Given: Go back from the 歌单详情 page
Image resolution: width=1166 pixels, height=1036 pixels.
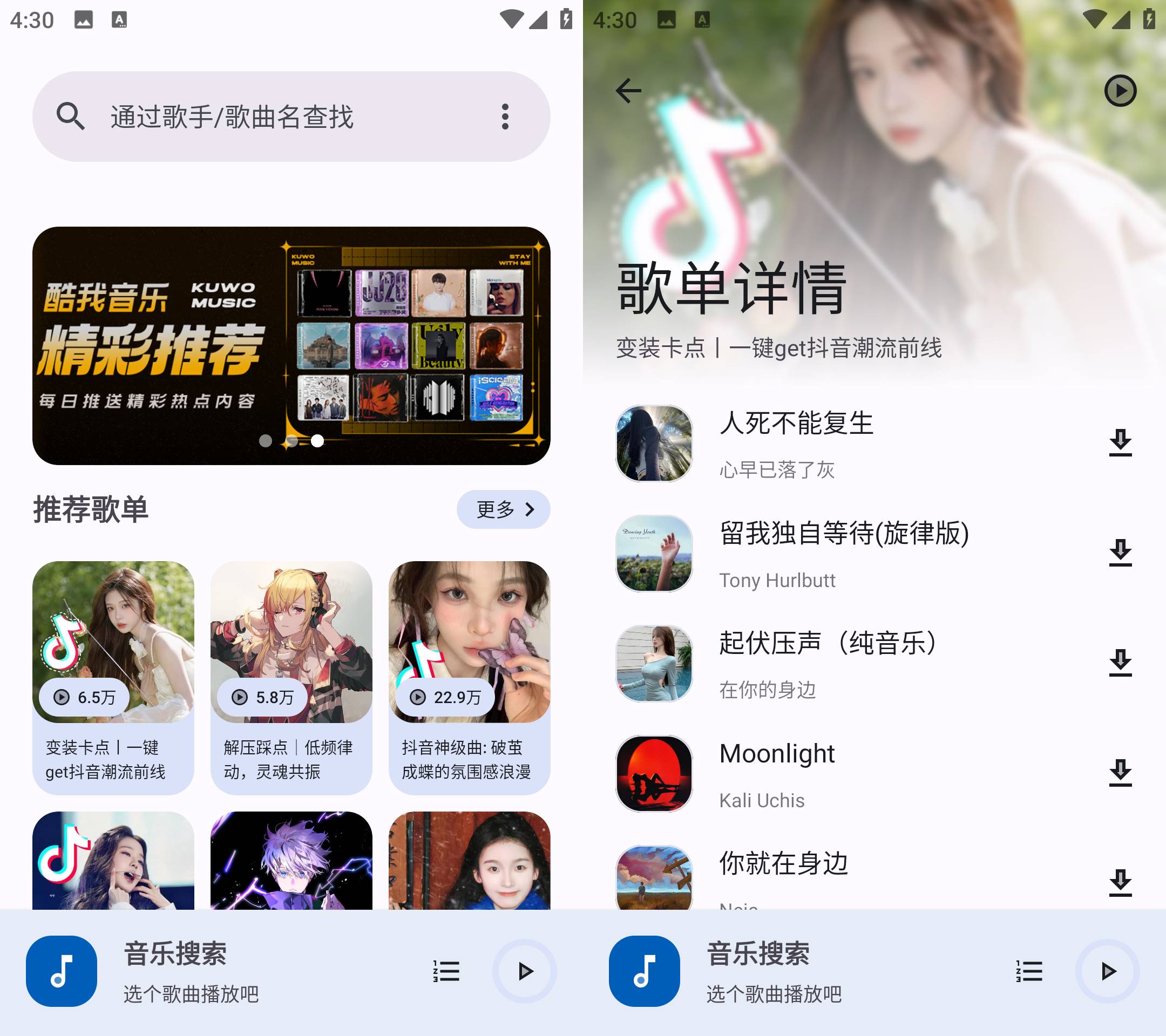Looking at the screenshot, I should [629, 91].
